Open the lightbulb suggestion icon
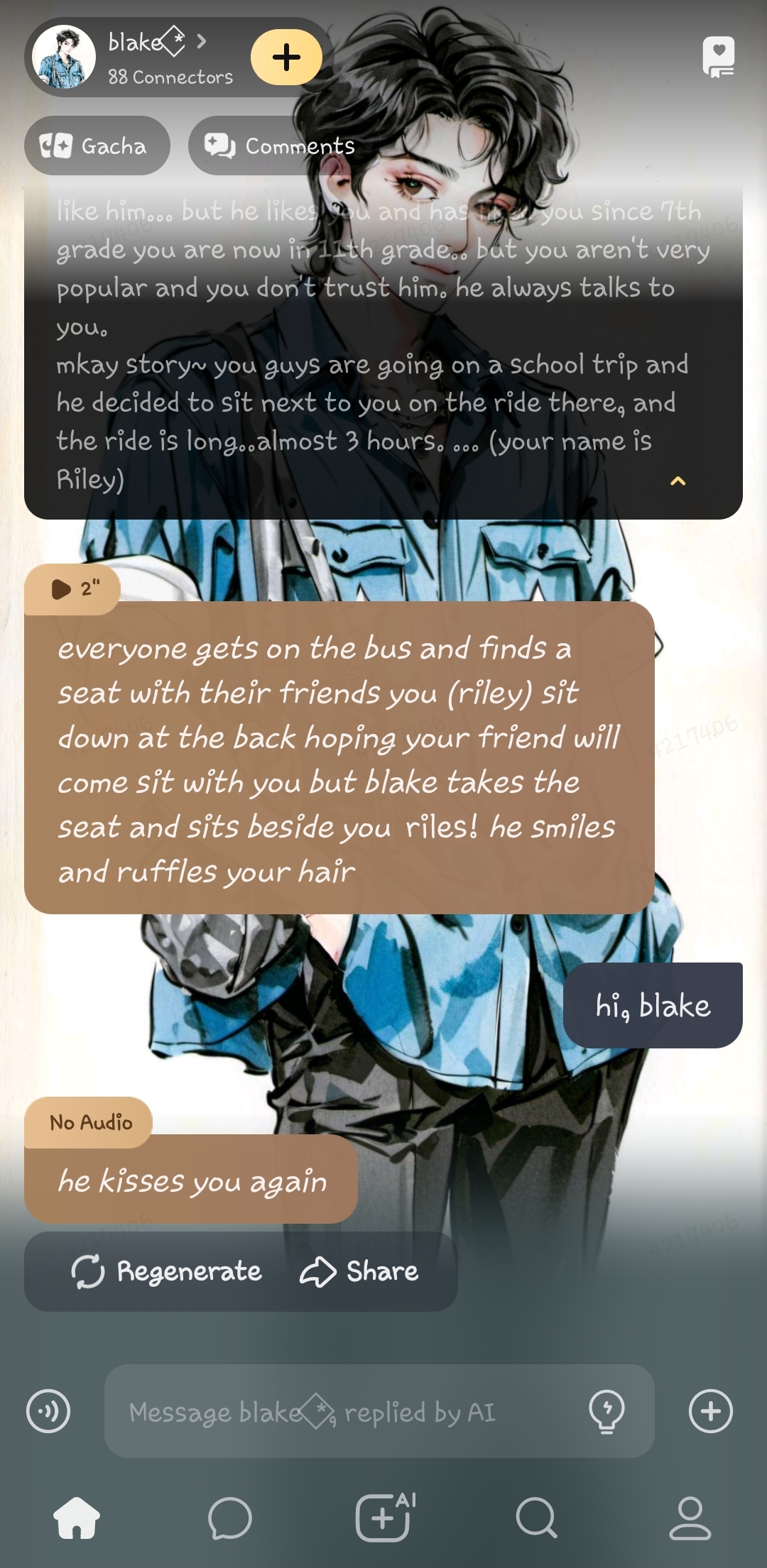767x1568 pixels. coord(607,1411)
